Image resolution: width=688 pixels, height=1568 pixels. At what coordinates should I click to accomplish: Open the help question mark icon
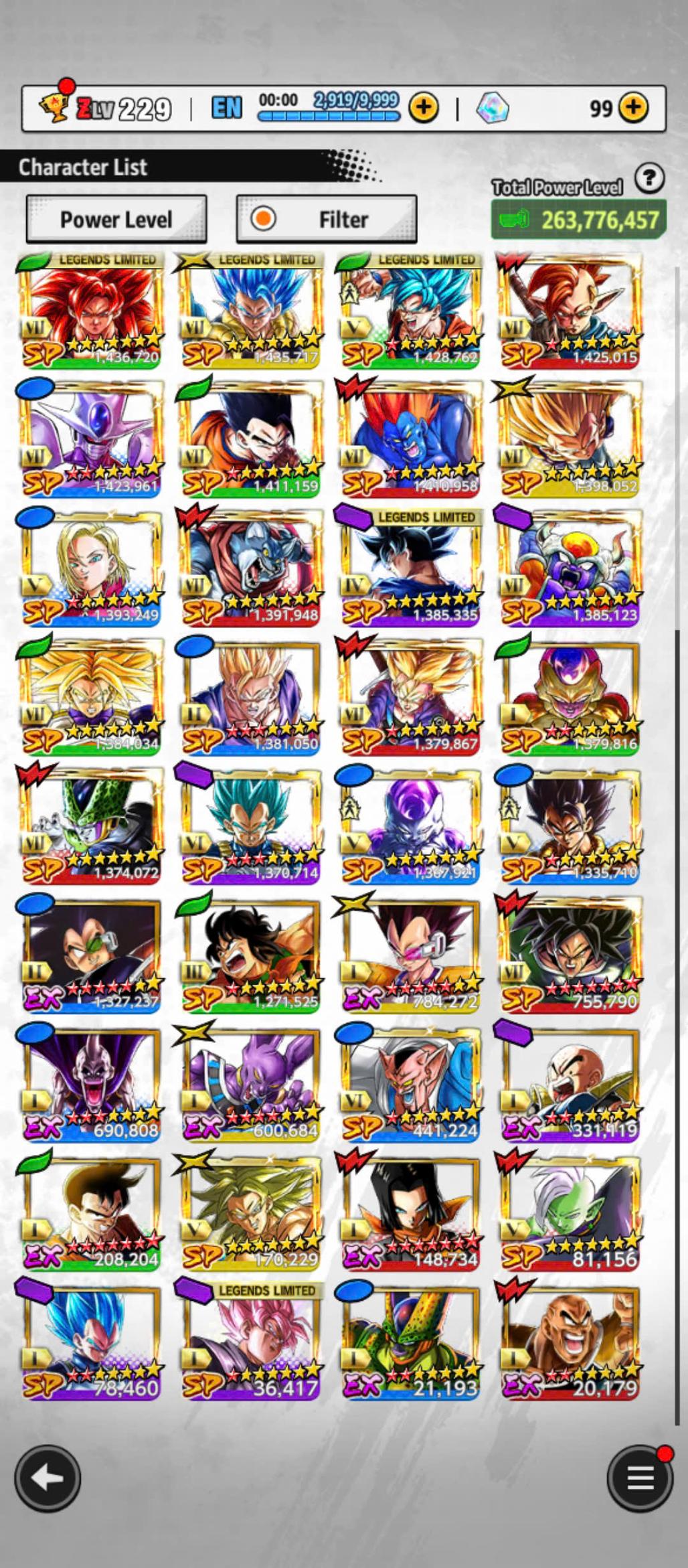(649, 179)
